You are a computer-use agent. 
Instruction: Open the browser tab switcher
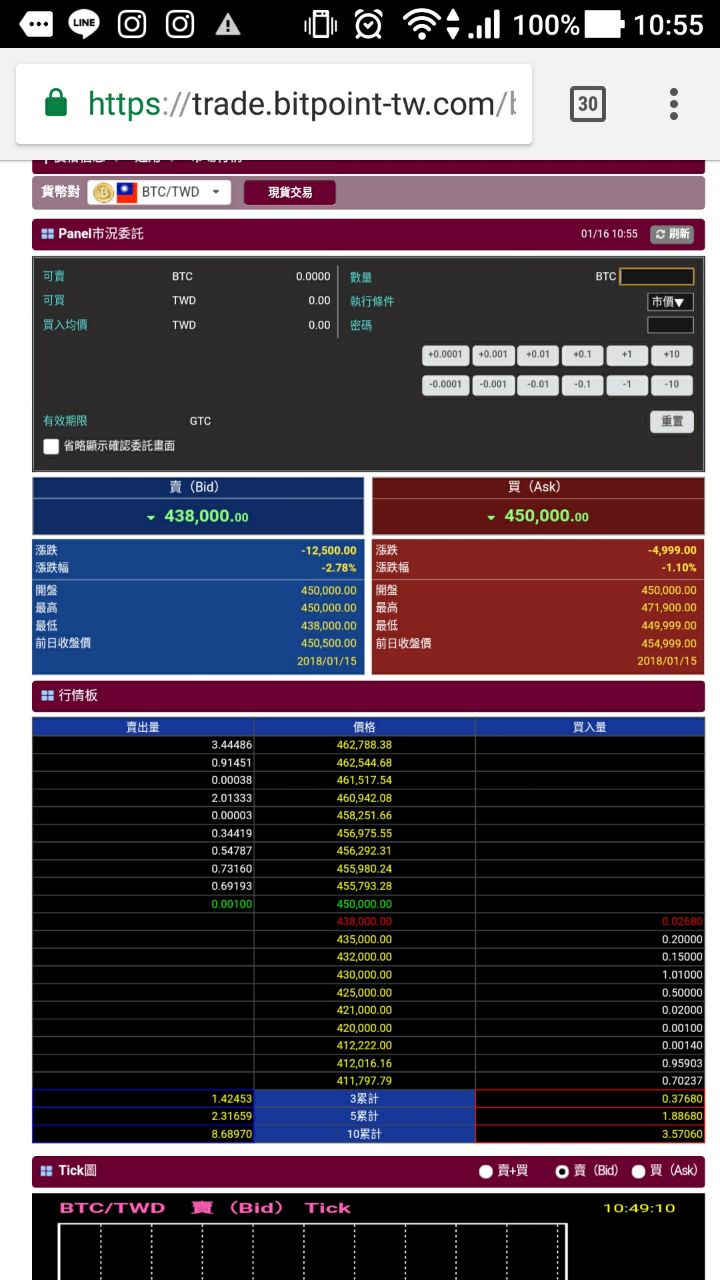[587, 103]
